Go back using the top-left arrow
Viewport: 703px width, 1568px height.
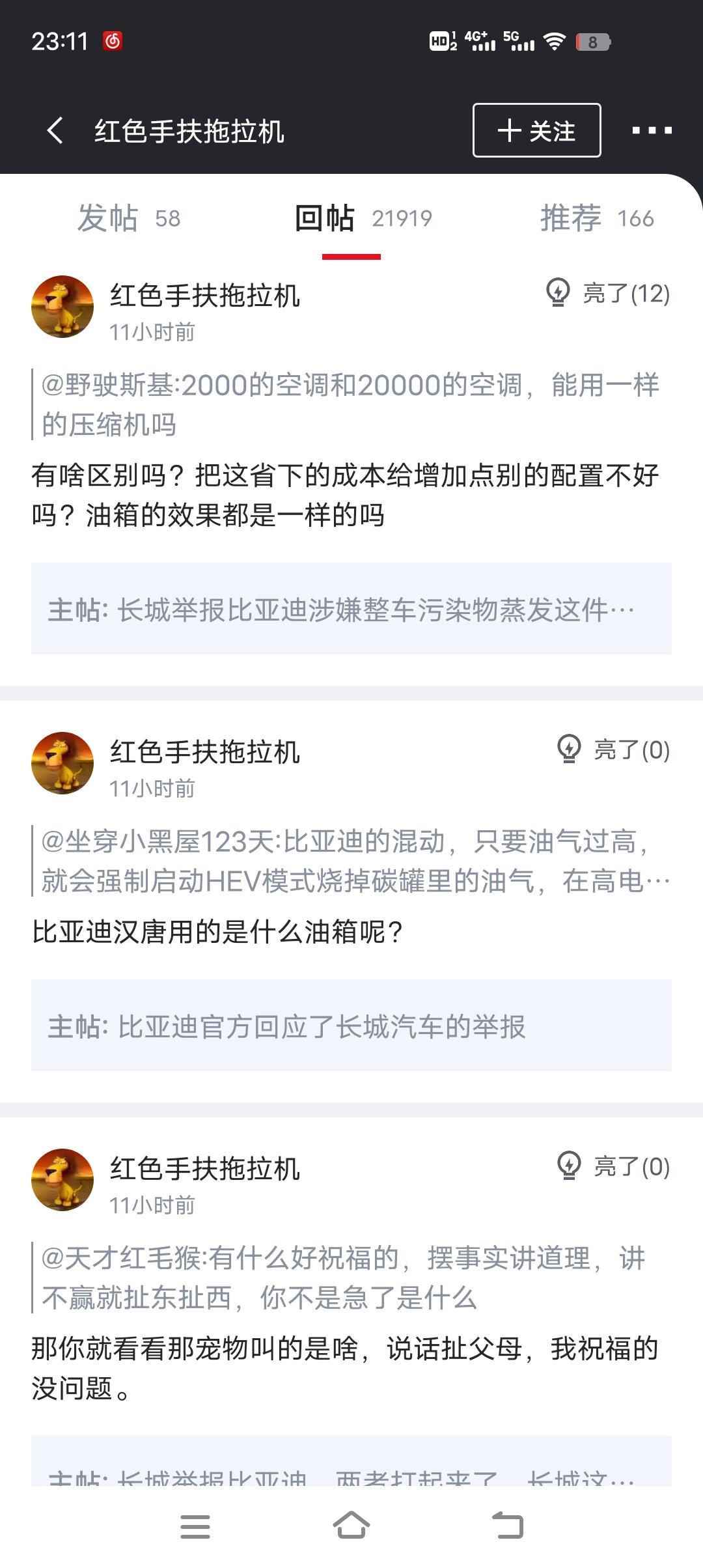56,131
